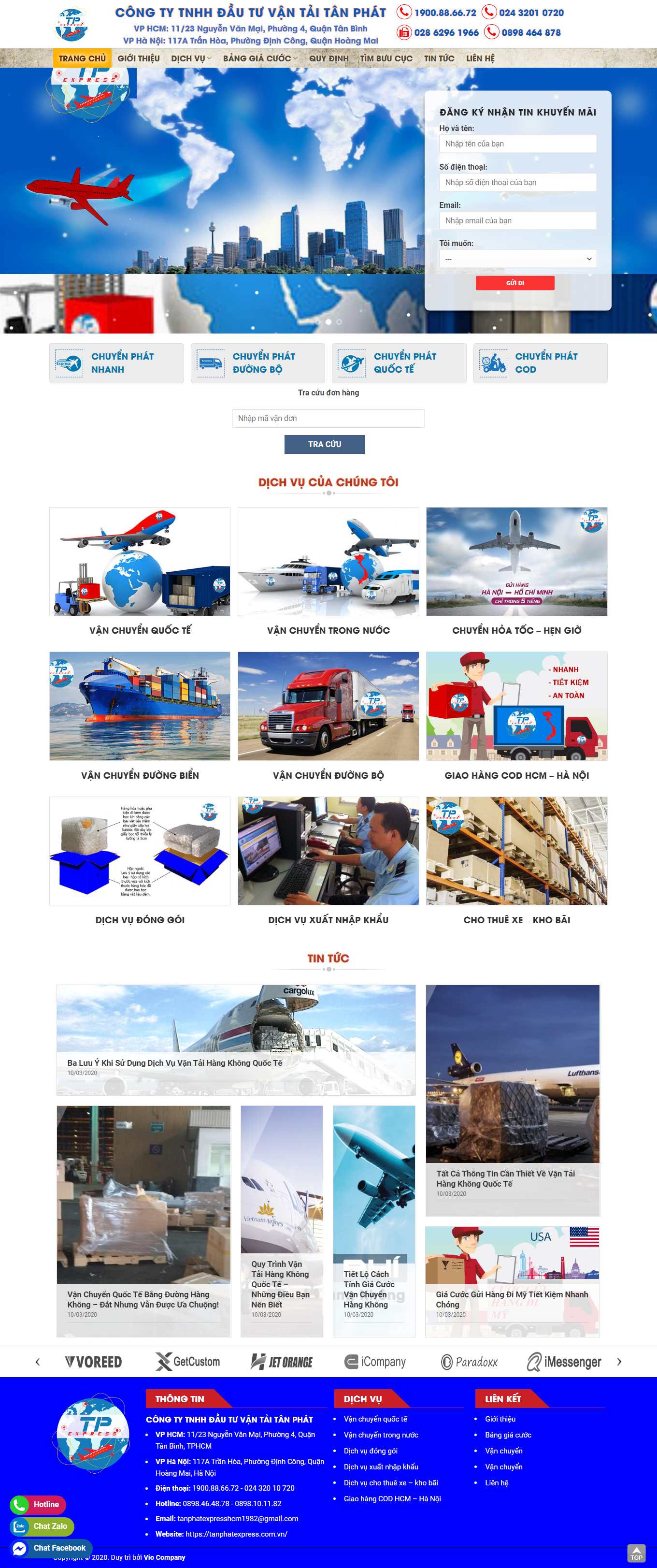Open the Tôi muốn dropdown
This screenshot has height=1568, width=657.
click(x=517, y=259)
